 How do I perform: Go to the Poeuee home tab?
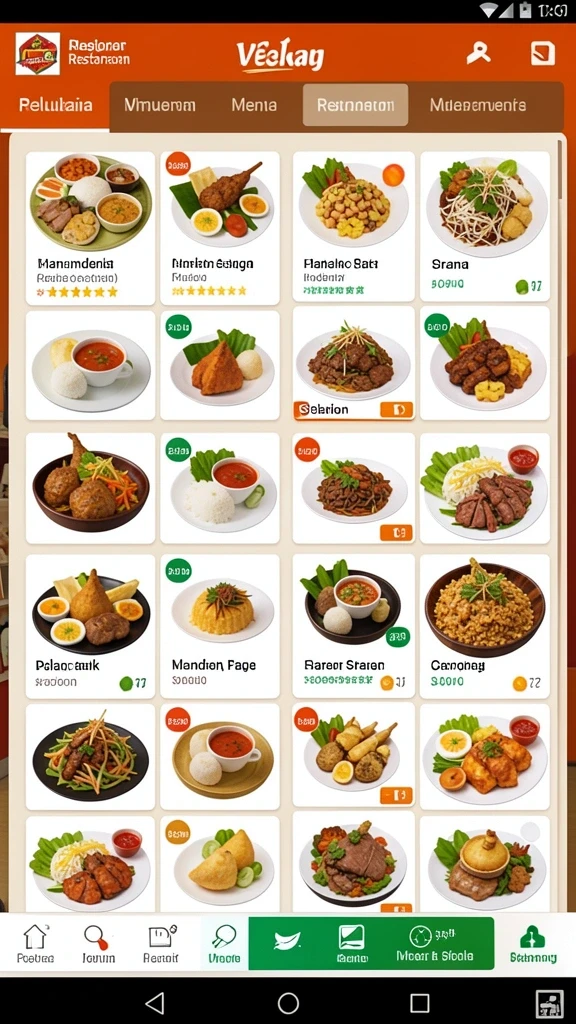click(x=35, y=944)
